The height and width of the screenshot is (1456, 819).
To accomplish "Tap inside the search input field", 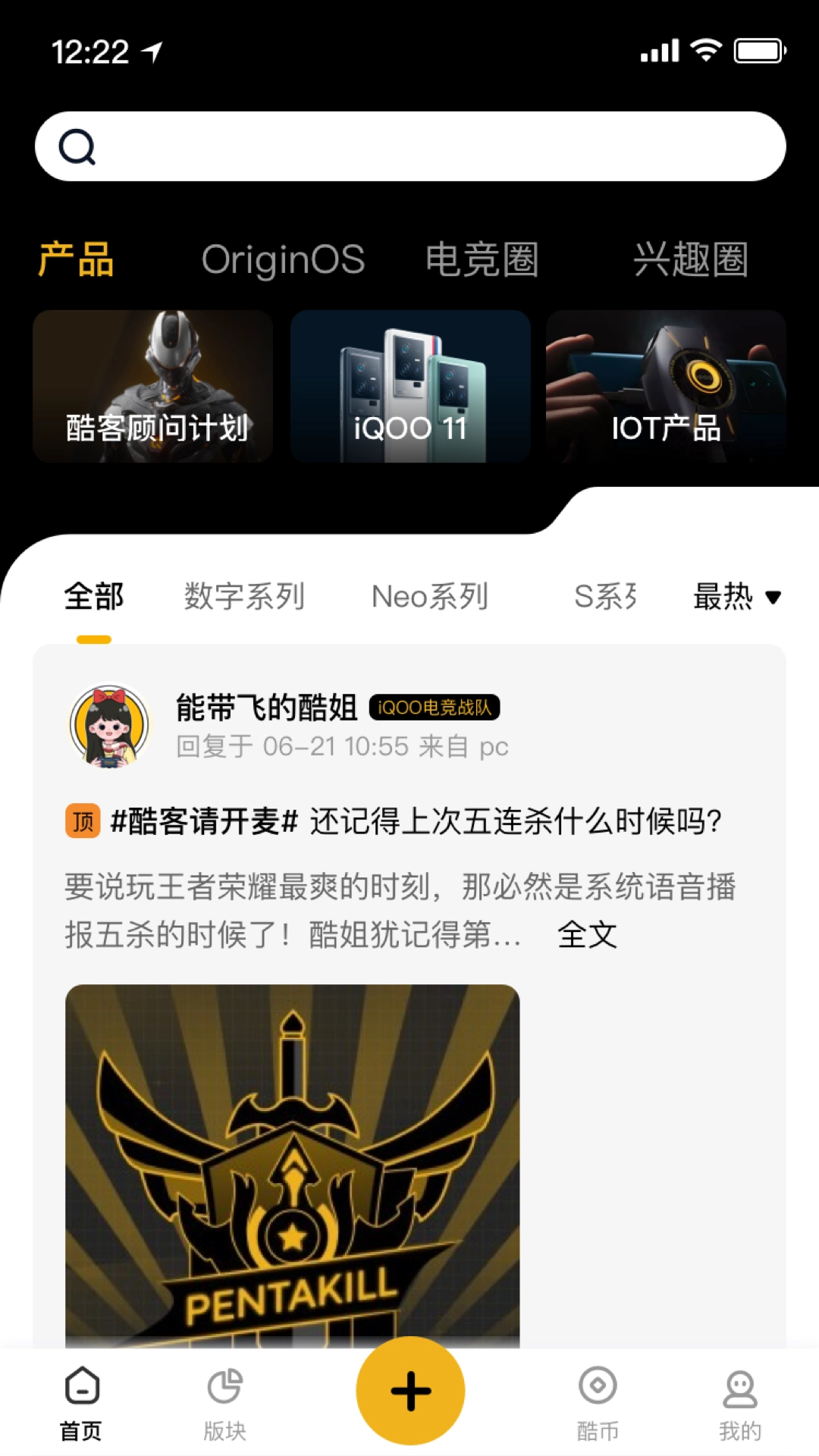I will 409,146.
